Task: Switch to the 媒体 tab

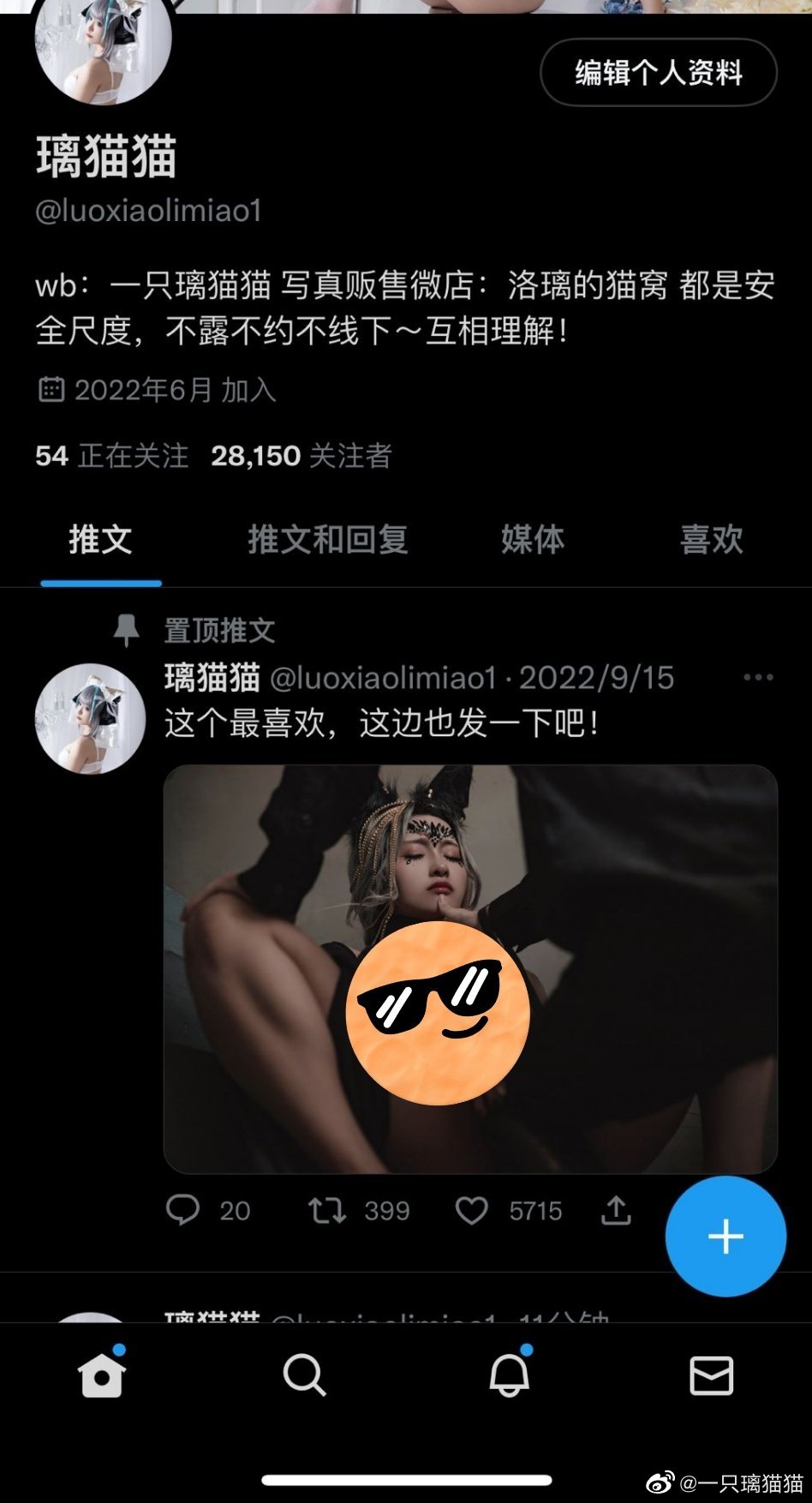Action: (x=532, y=540)
